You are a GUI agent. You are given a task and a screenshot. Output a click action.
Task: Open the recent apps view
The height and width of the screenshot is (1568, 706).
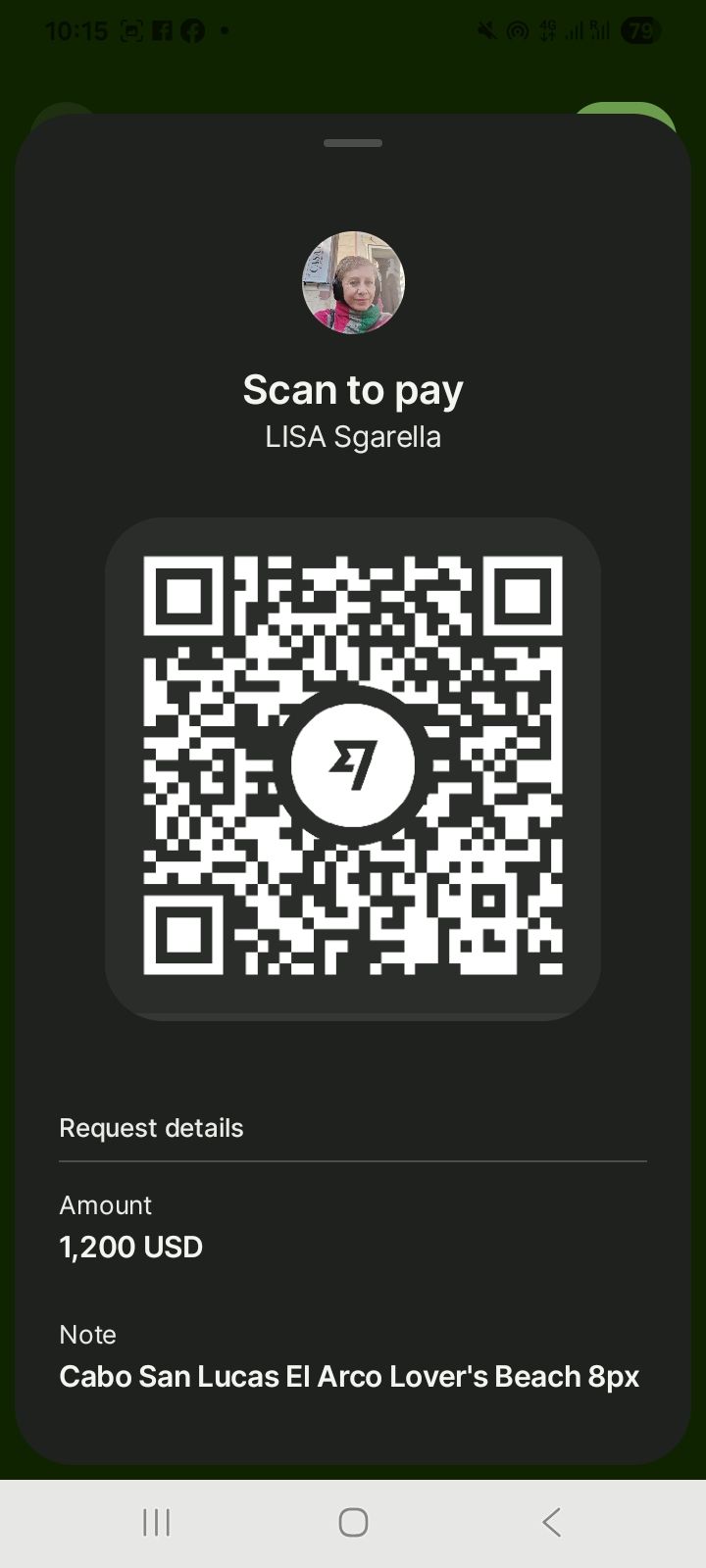[x=156, y=1522]
